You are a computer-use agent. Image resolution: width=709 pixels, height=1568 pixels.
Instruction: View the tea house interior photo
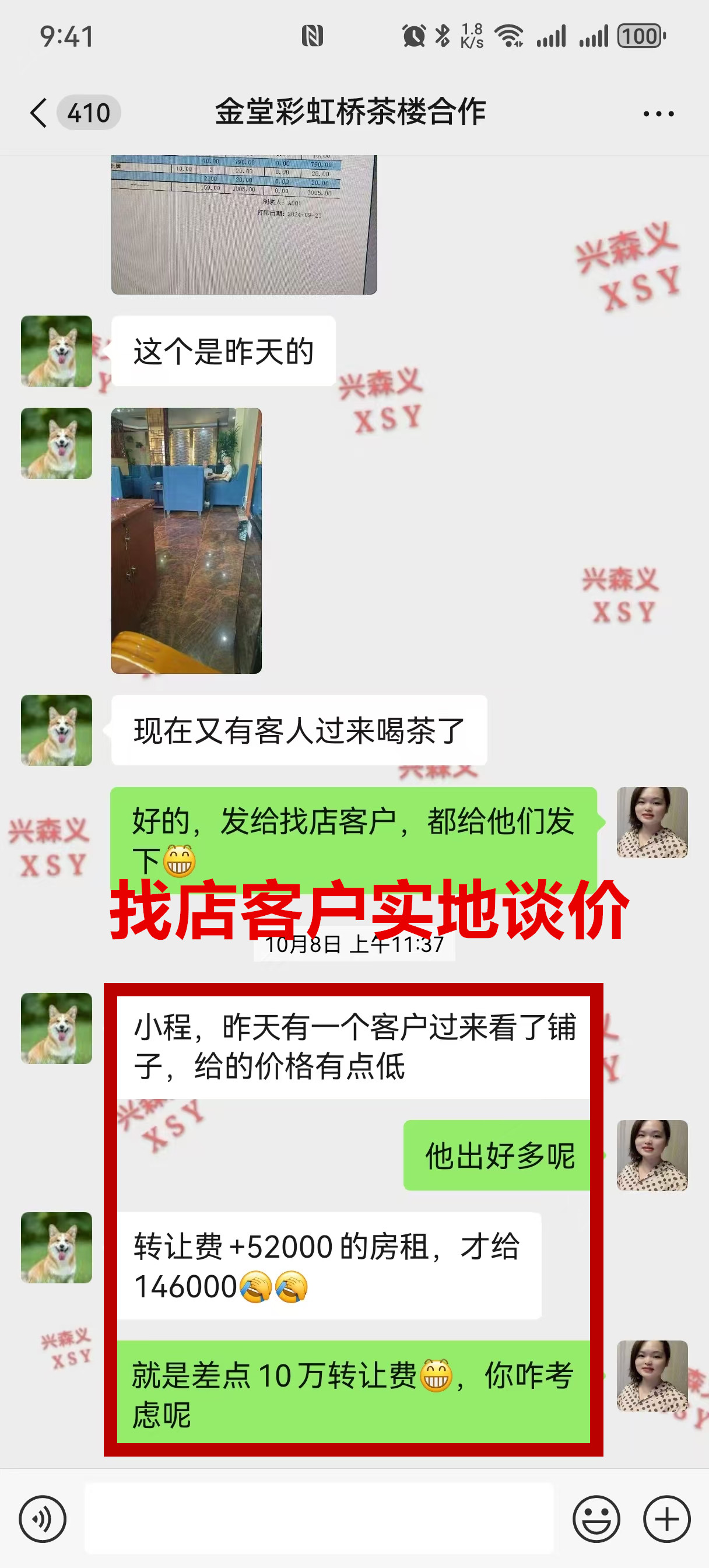[186, 541]
